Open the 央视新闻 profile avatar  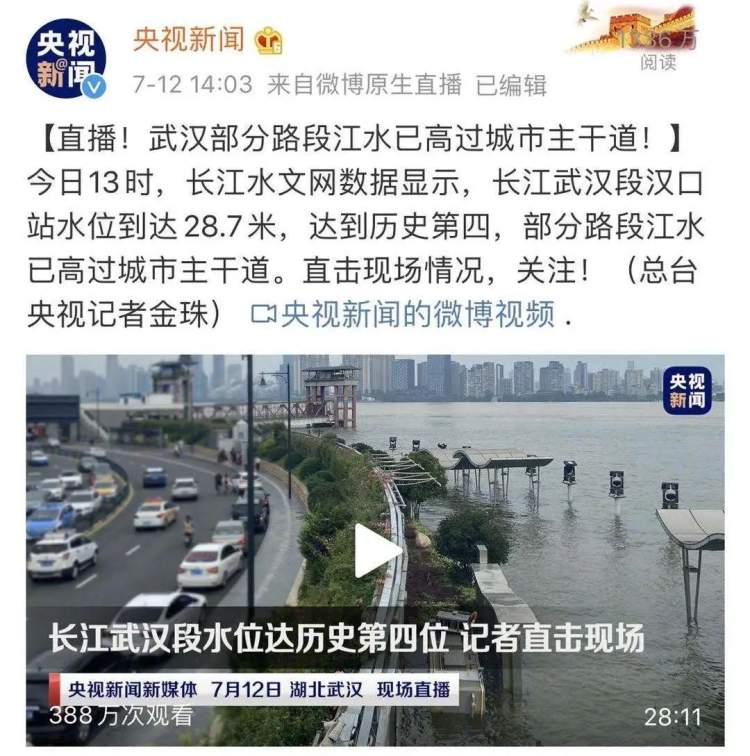coord(66,58)
